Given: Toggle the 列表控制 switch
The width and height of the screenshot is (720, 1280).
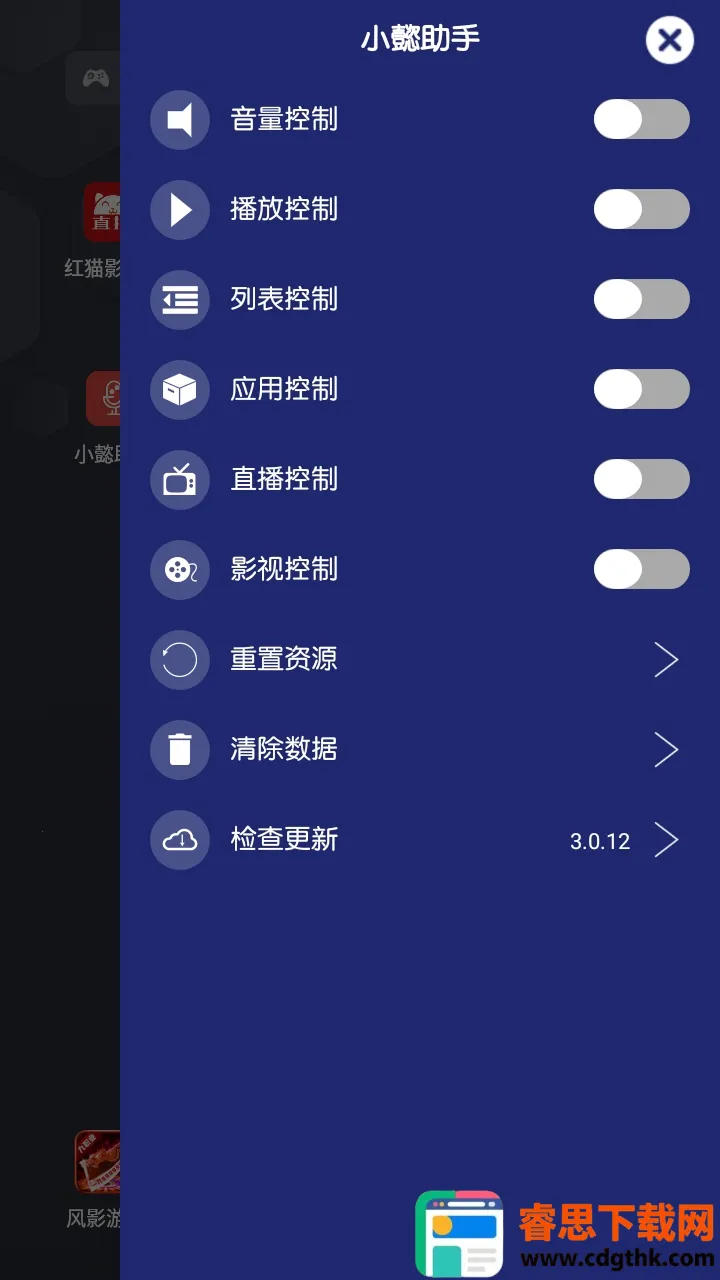Looking at the screenshot, I should (x=641, y=299).
